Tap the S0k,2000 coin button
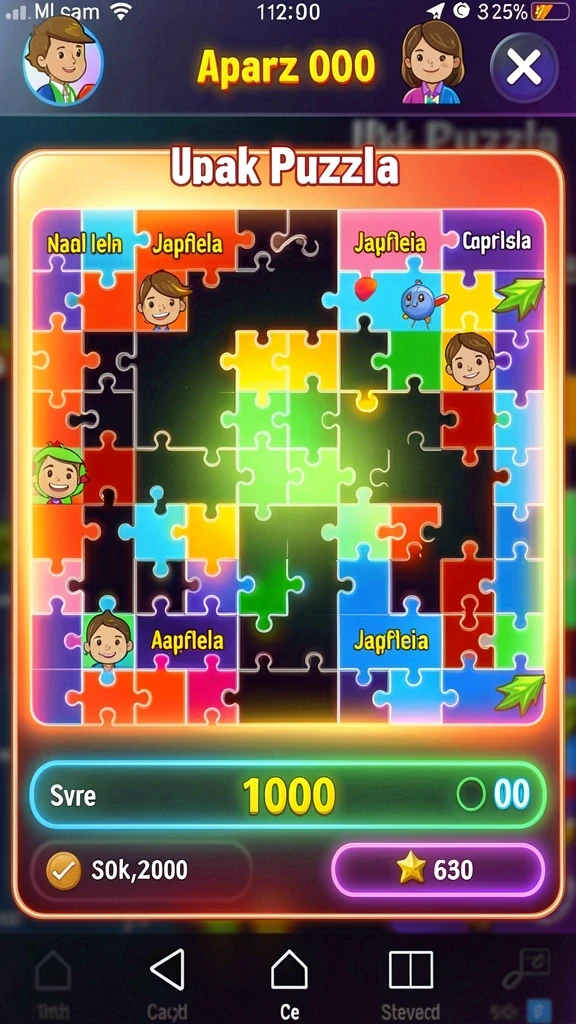 [x=142, y=870]
